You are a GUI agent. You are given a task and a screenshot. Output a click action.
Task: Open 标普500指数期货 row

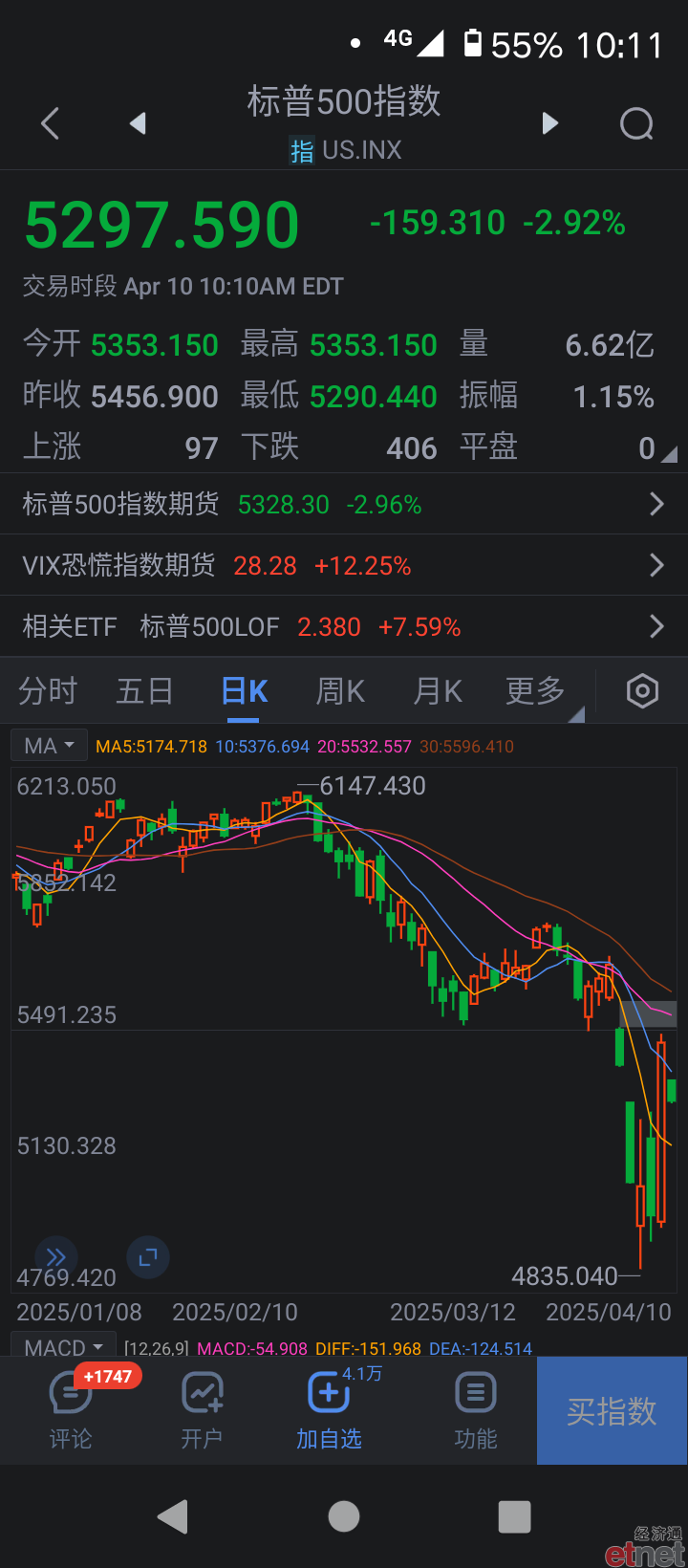[344, 504]
